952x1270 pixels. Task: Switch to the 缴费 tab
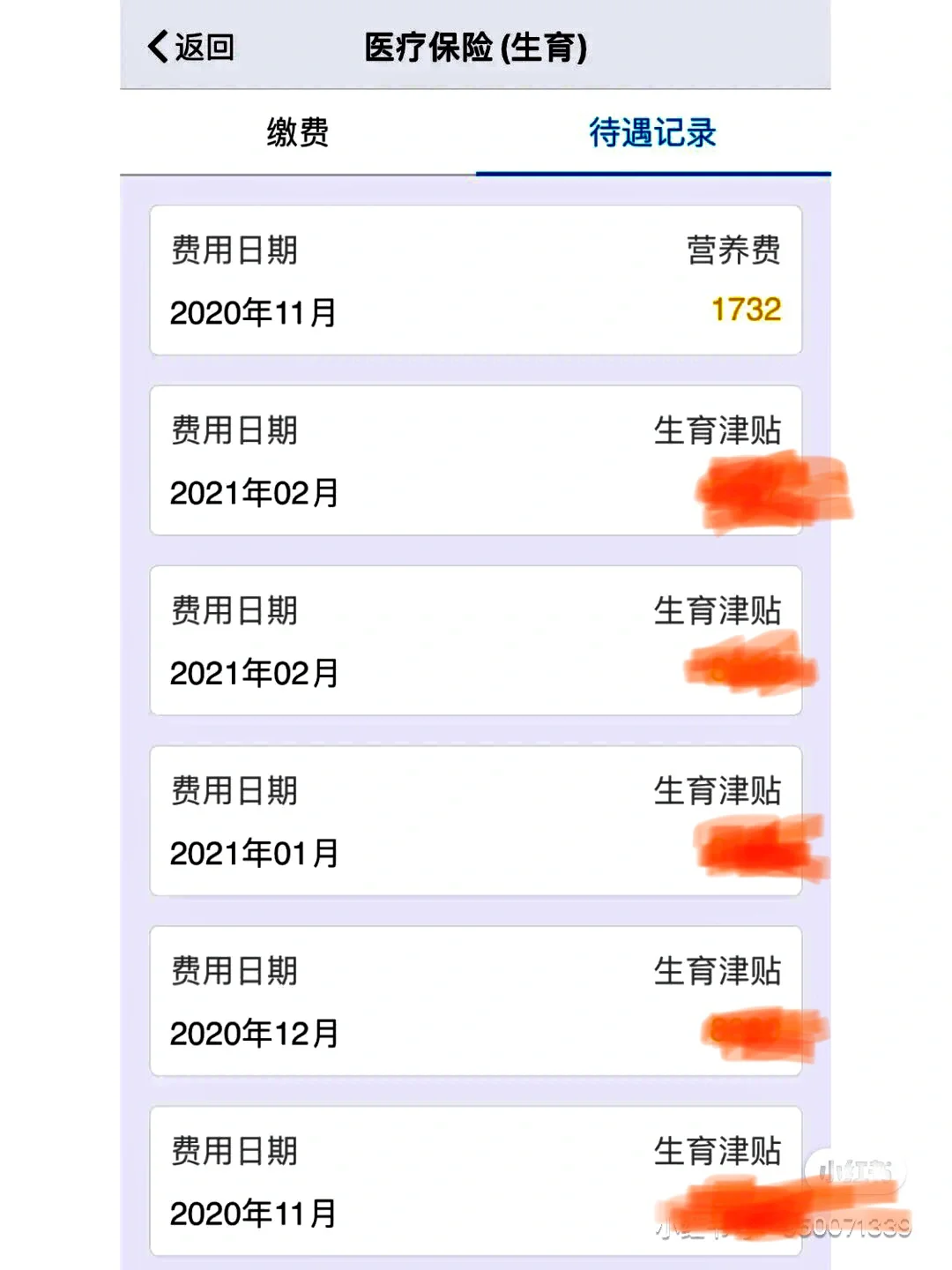point(298,132)
